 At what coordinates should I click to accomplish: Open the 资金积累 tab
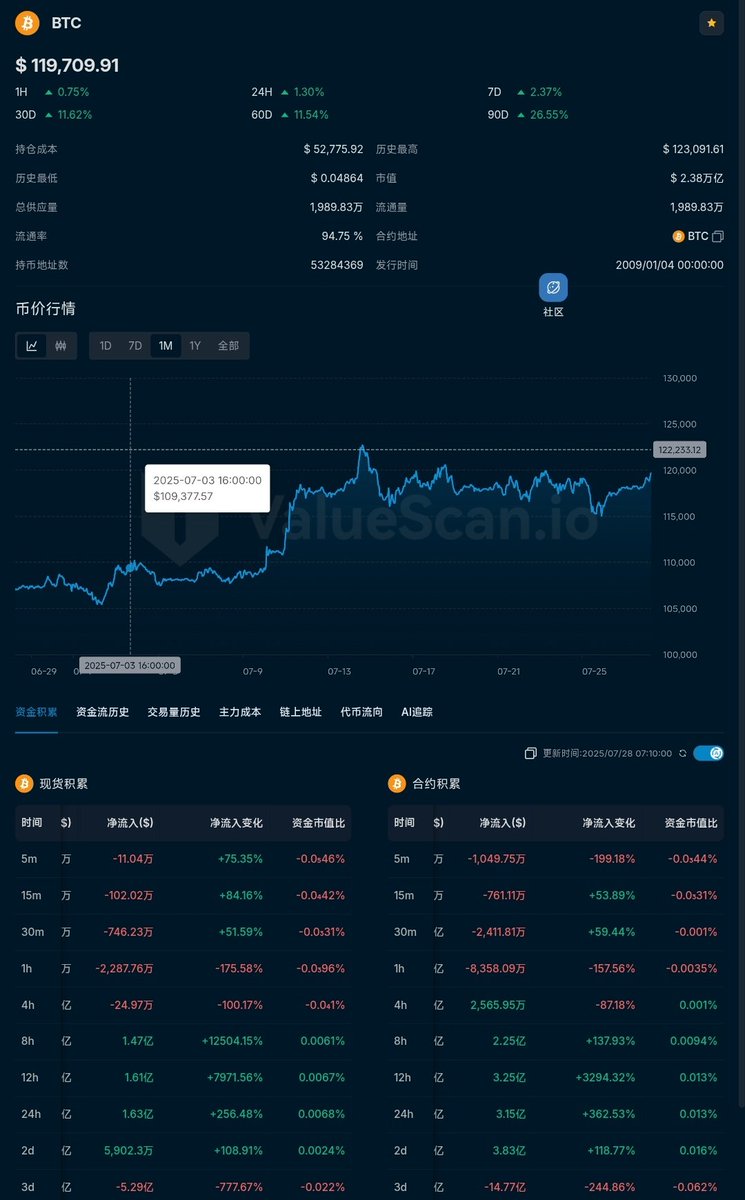pyautogui.click(x=36, y=712)
